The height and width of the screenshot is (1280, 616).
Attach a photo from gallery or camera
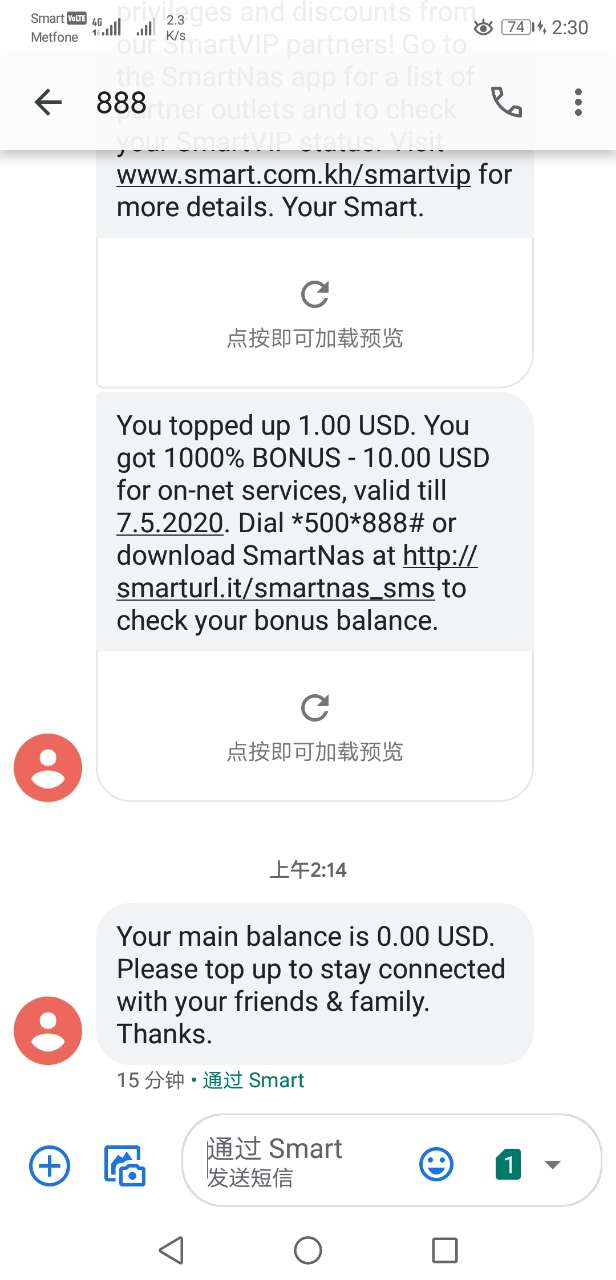pyautogui.click(x=126, y=1165)
